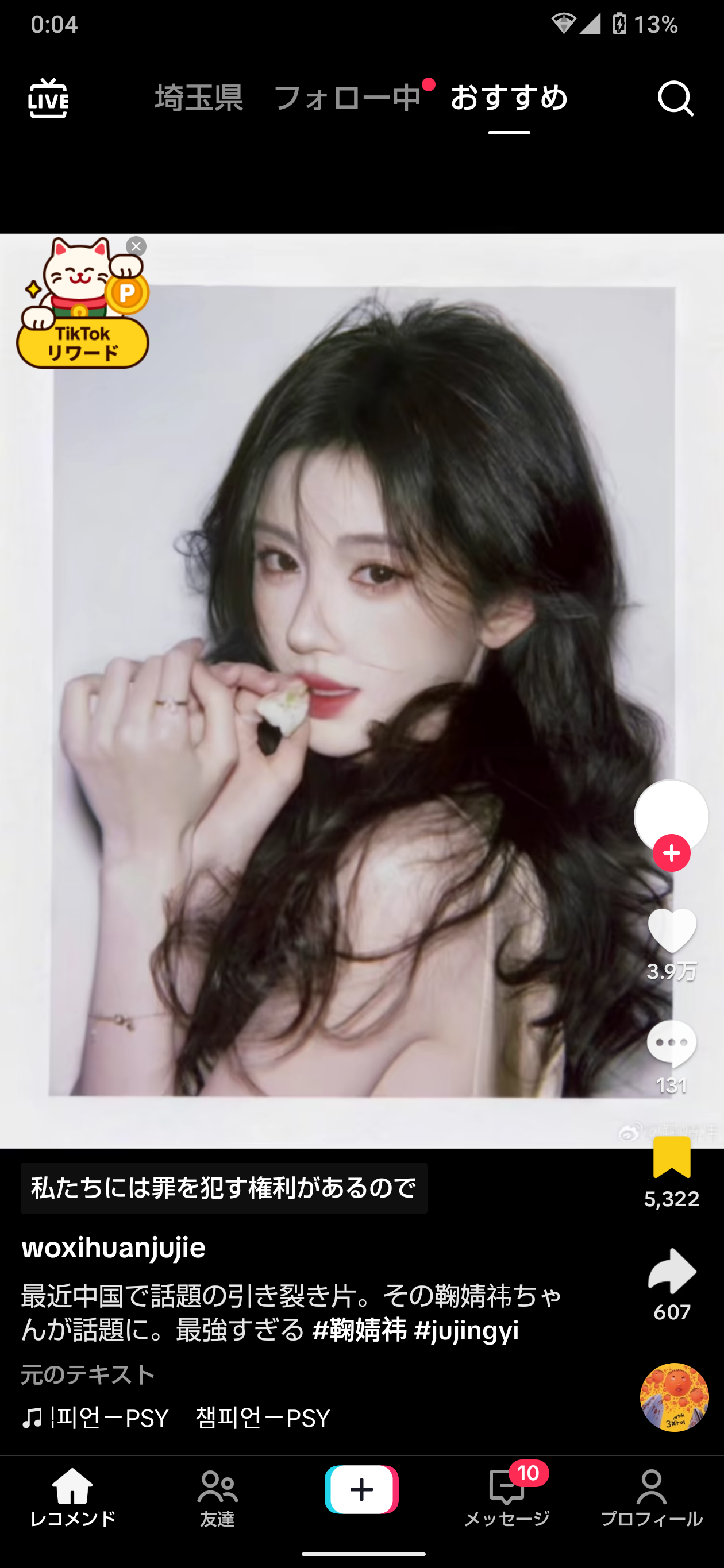Toggle the yellow bookmark on this video

pyautogui.click(x=671, y=1158)
